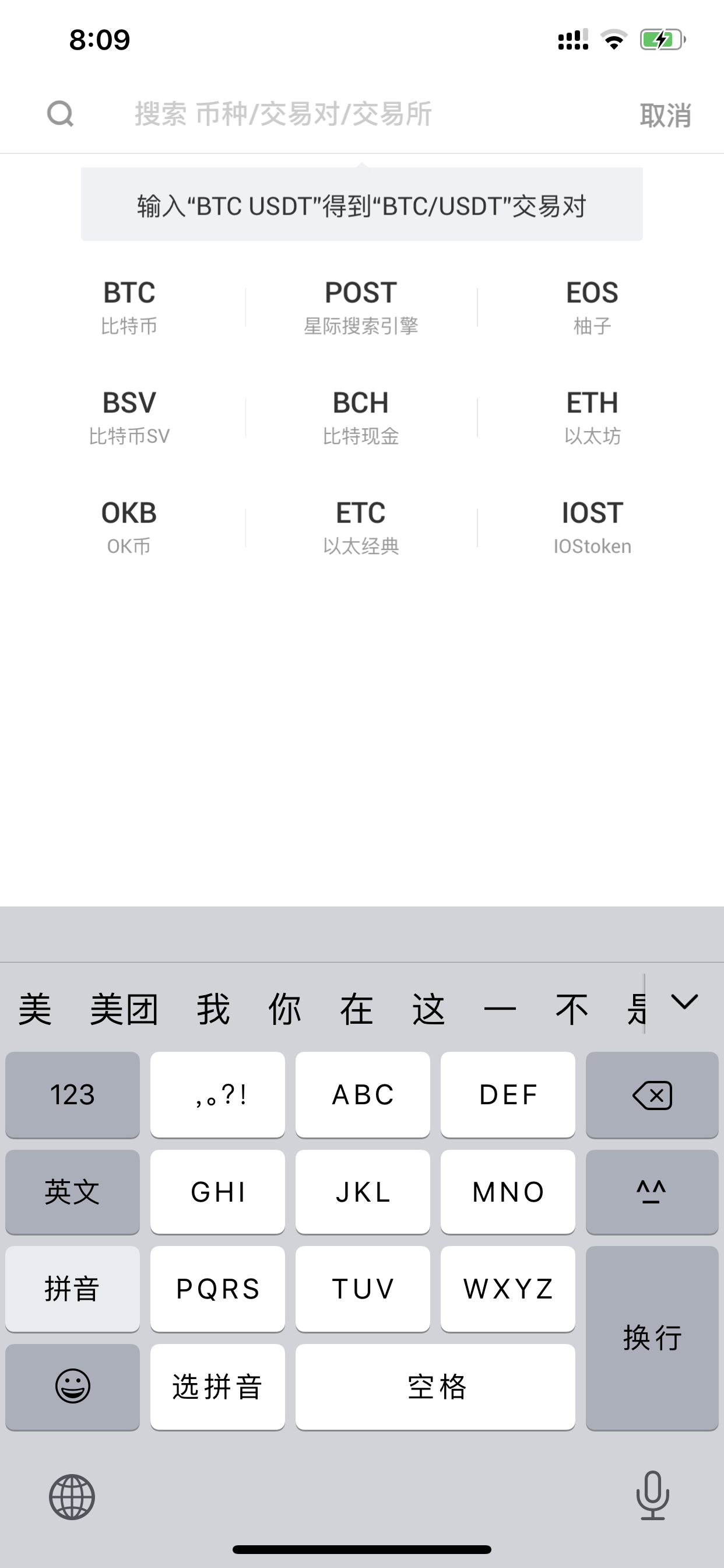Viewport: 724px width, 1568px height.
Task: Switch to the 123 number keys
Action: 72,1094
